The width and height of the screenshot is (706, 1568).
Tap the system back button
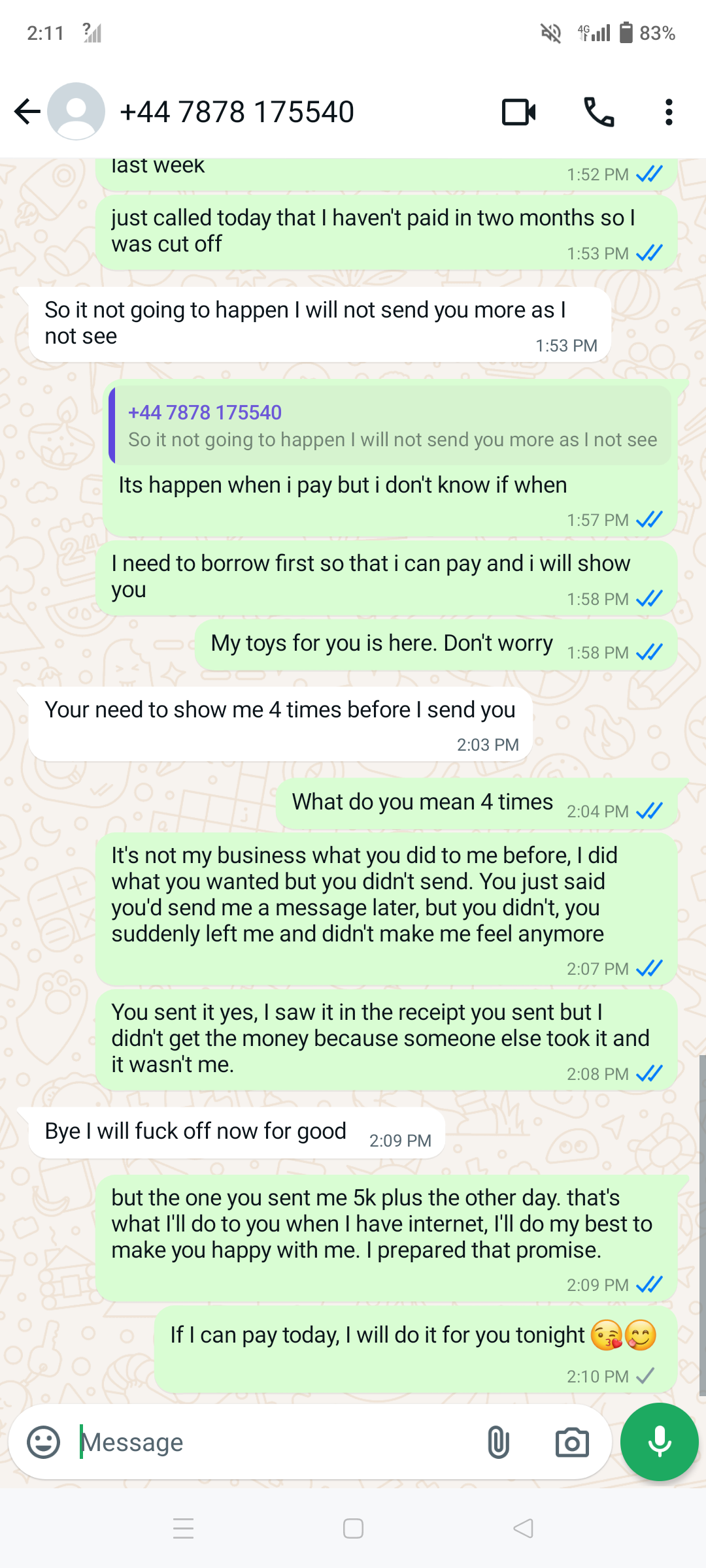523,1529
